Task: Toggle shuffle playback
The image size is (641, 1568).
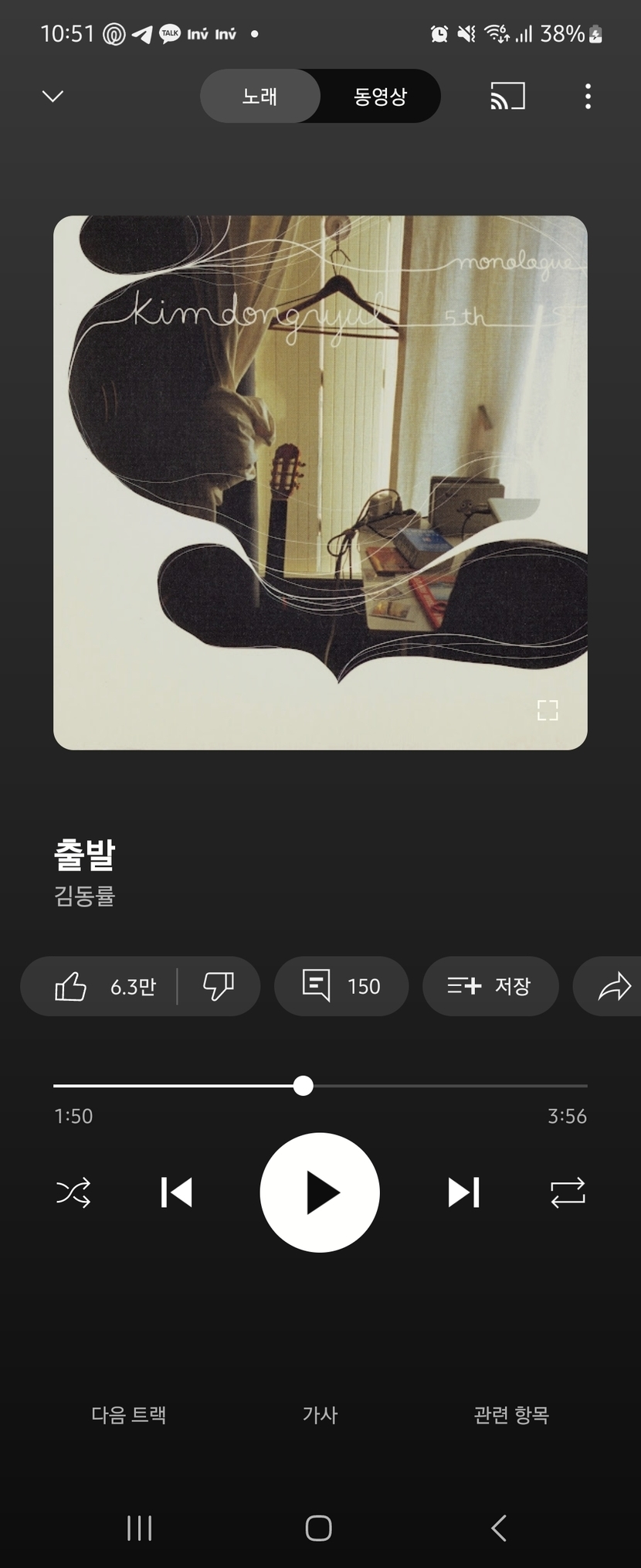Action: [73, 1192]
